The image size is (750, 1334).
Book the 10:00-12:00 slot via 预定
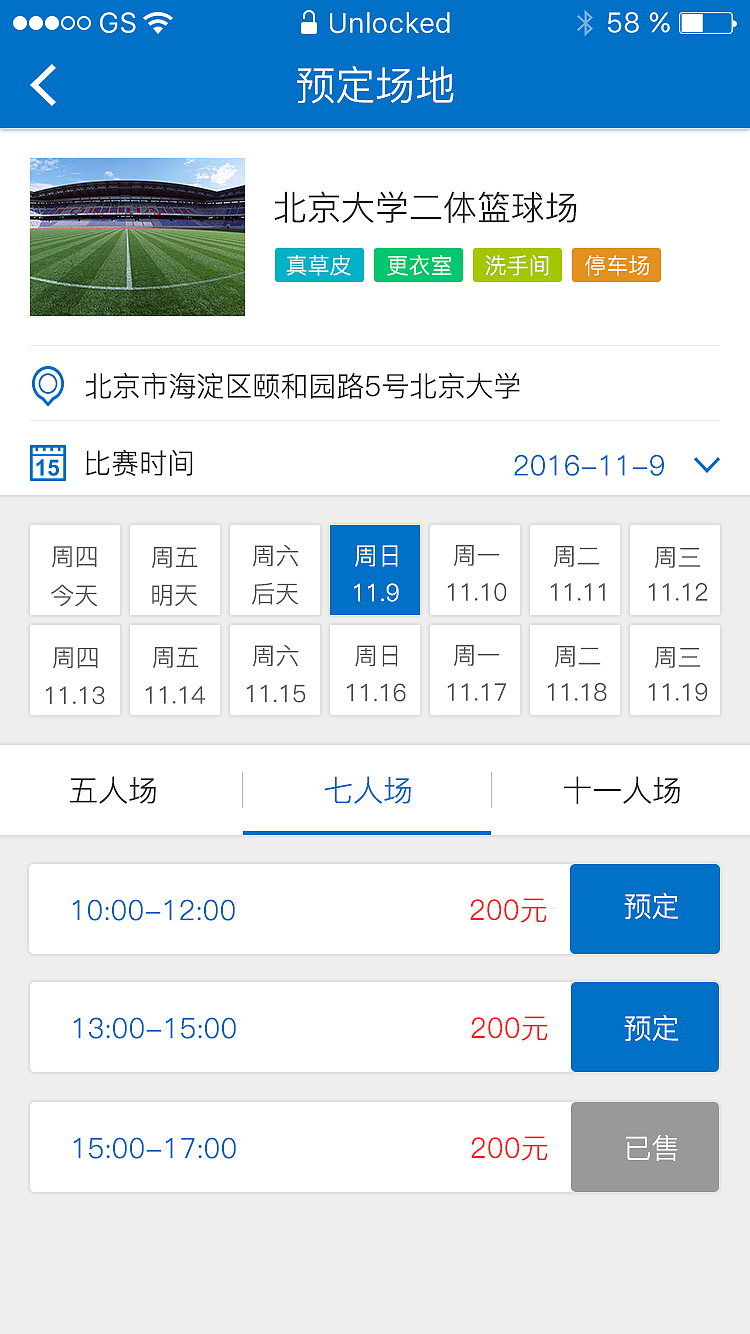(644, 909)
